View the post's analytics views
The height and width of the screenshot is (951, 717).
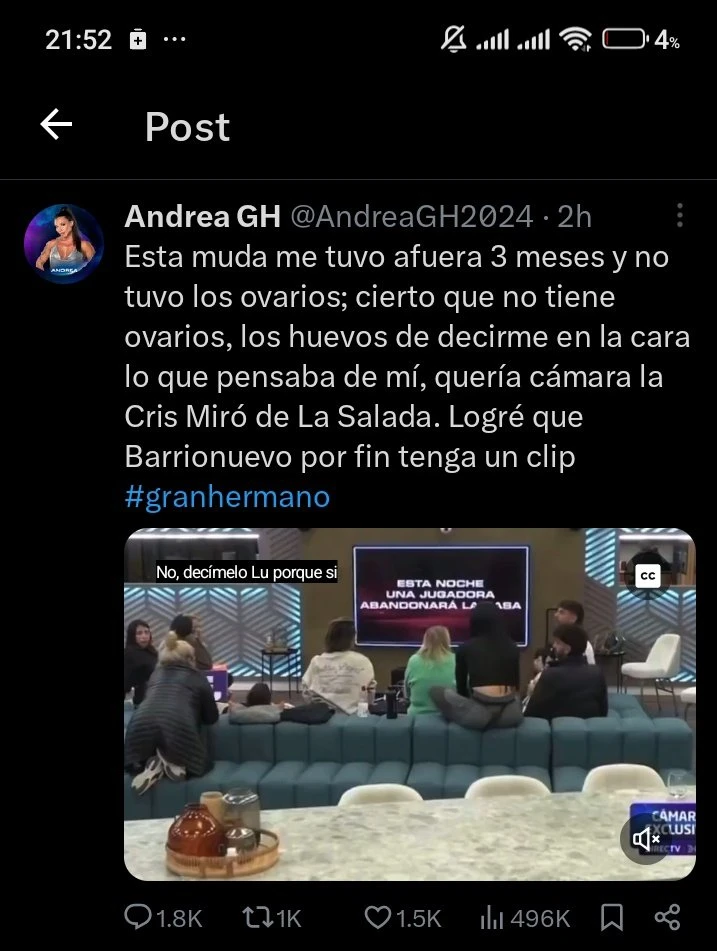click(x=492, y=917)
